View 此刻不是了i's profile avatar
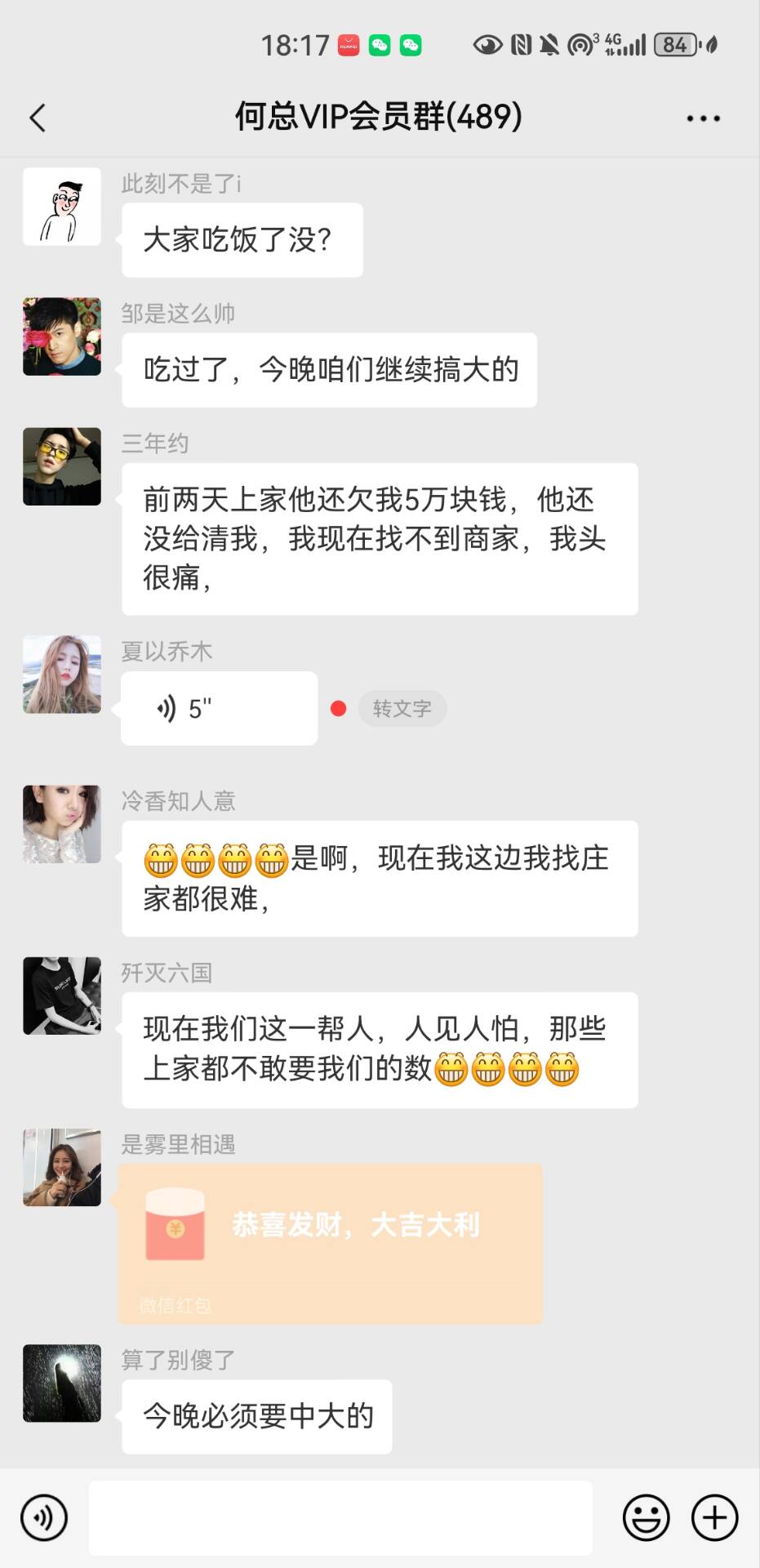 coord(62,207)
